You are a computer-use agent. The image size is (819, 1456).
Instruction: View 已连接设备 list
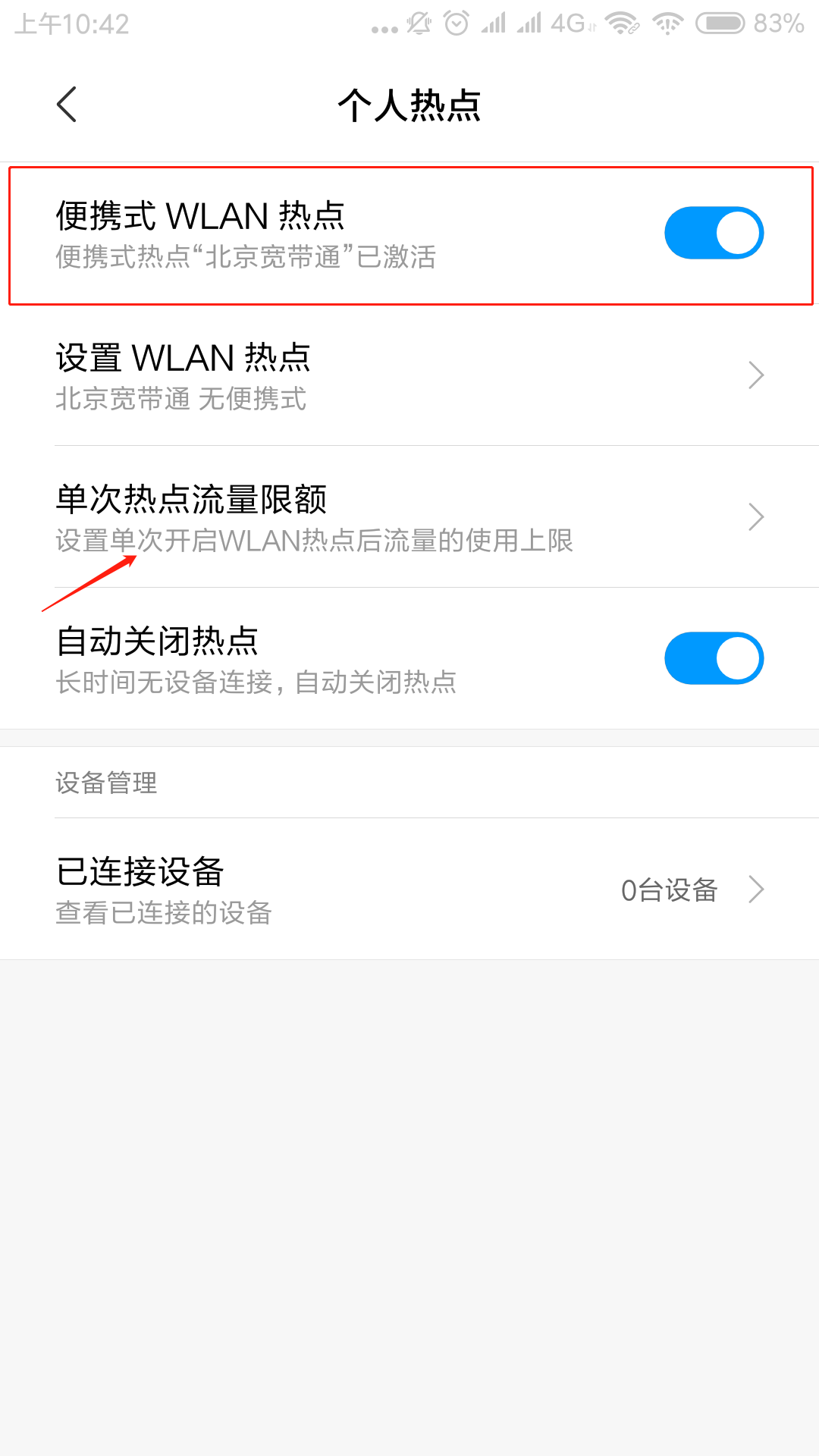click(409, 890)
